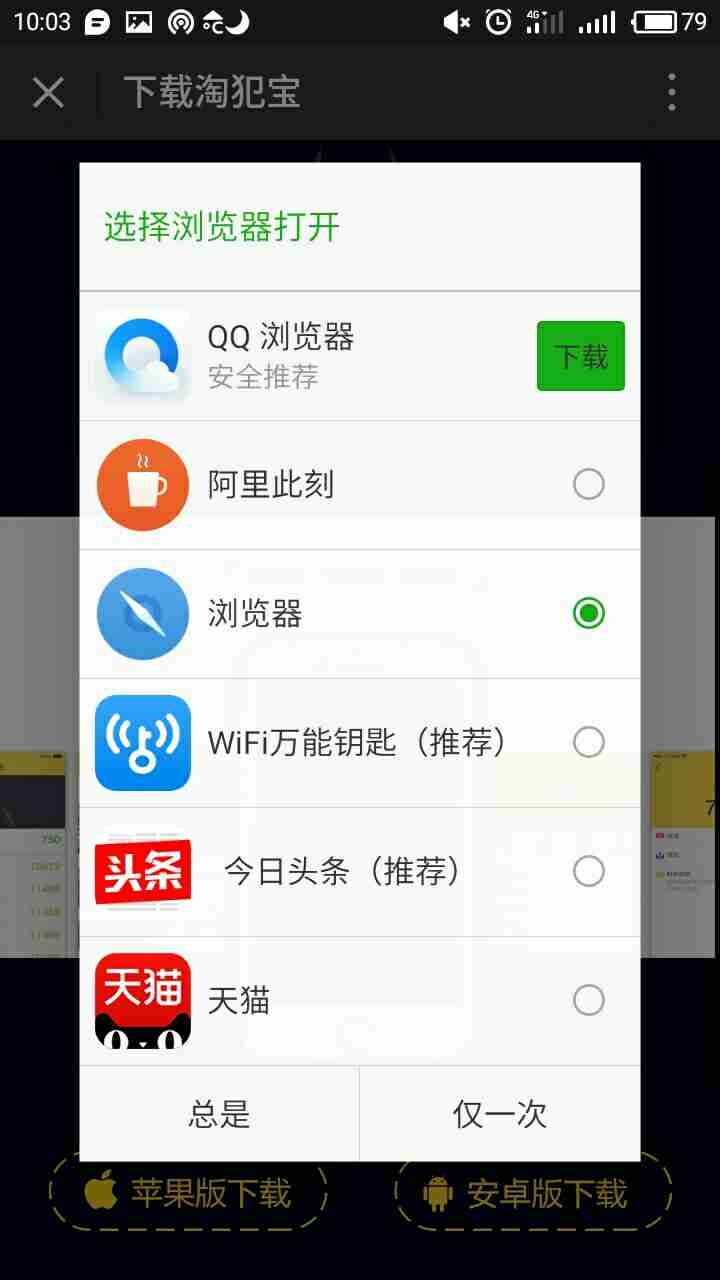The height and width of the screenshot is (1280, 720).
Task: Open the overflow menu
Action: (672, 93)
